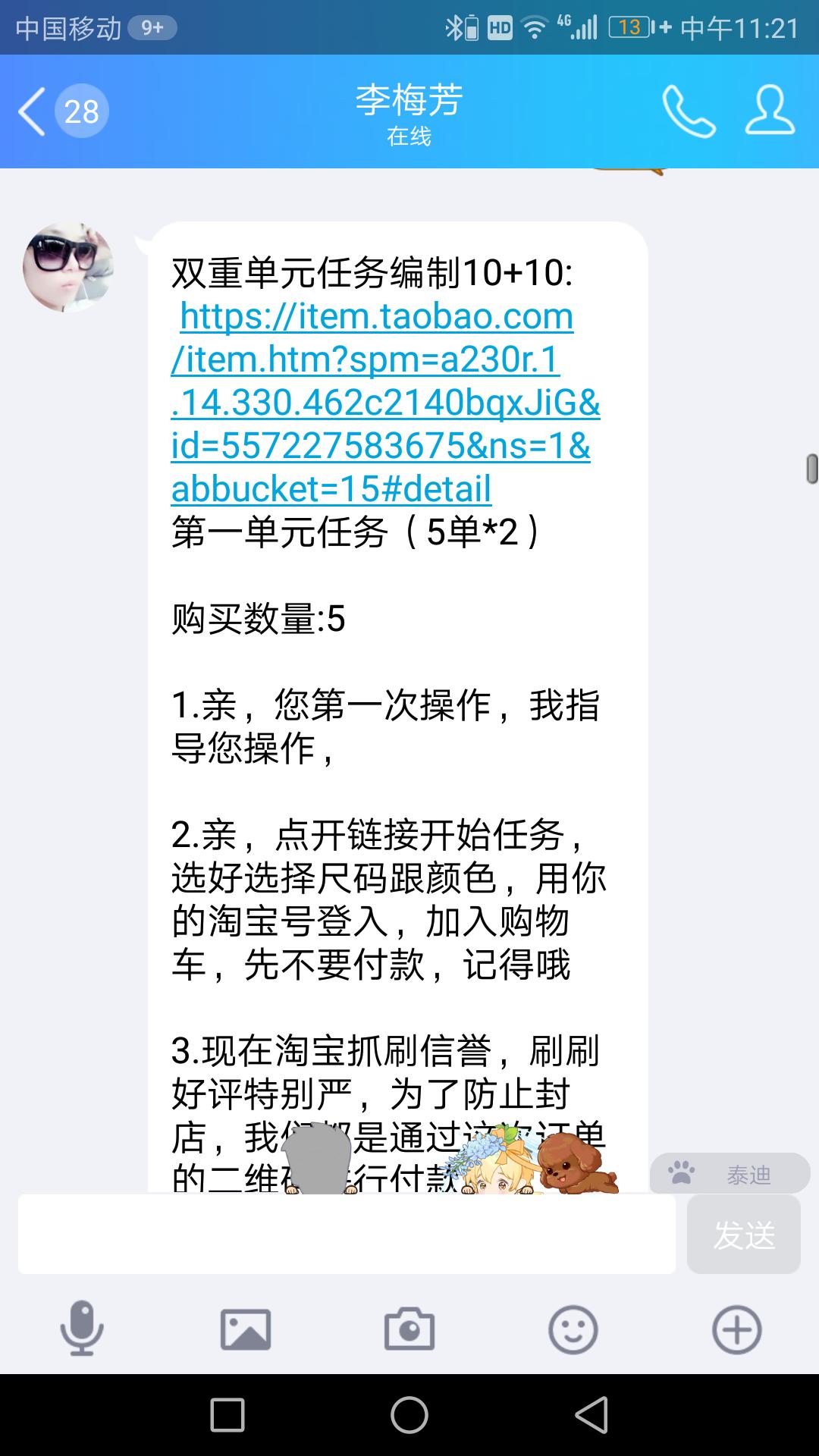
Task: Open the sender's avatar photo
Action: coord(67,269)
